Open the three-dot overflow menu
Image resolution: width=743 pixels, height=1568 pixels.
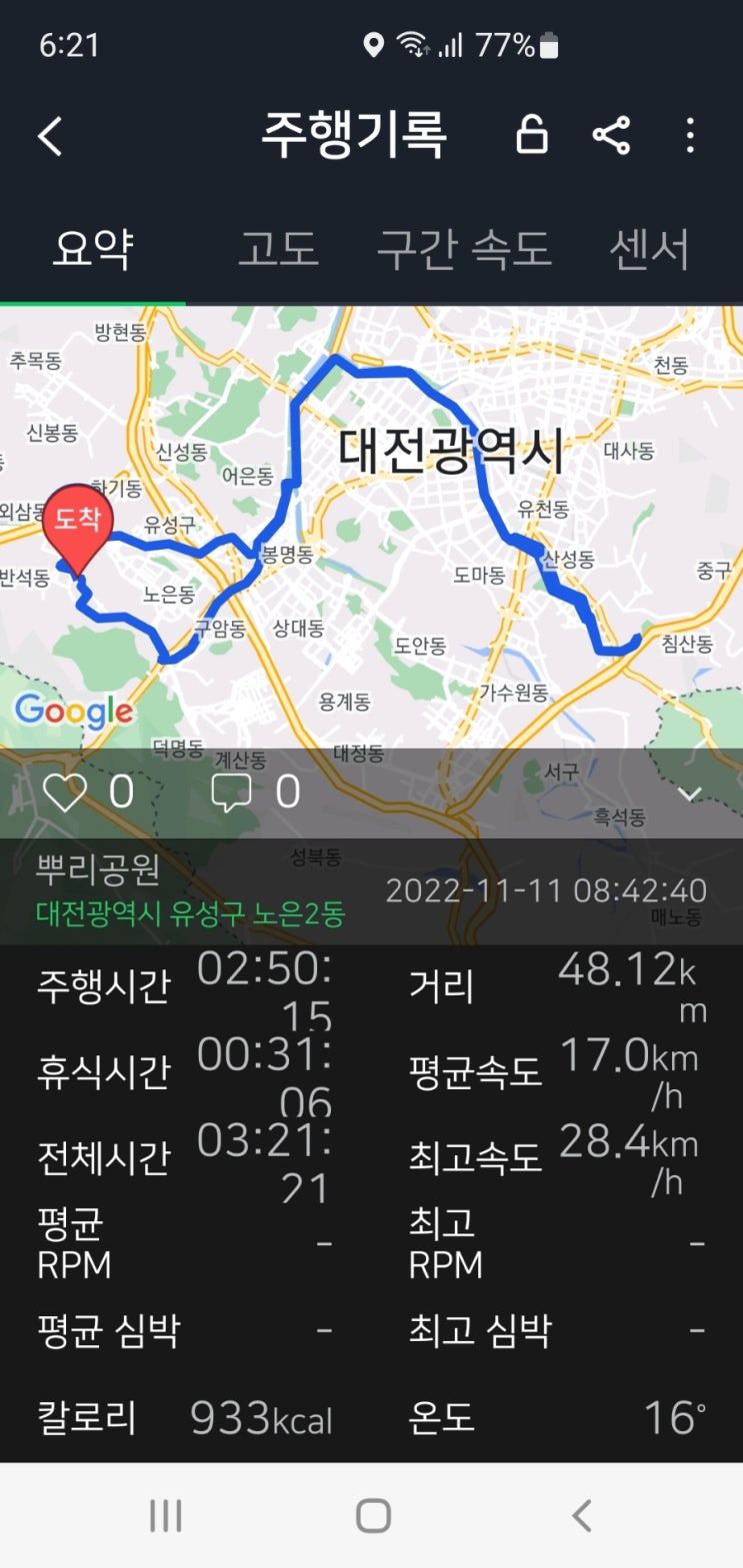click(x=690, y=135)
